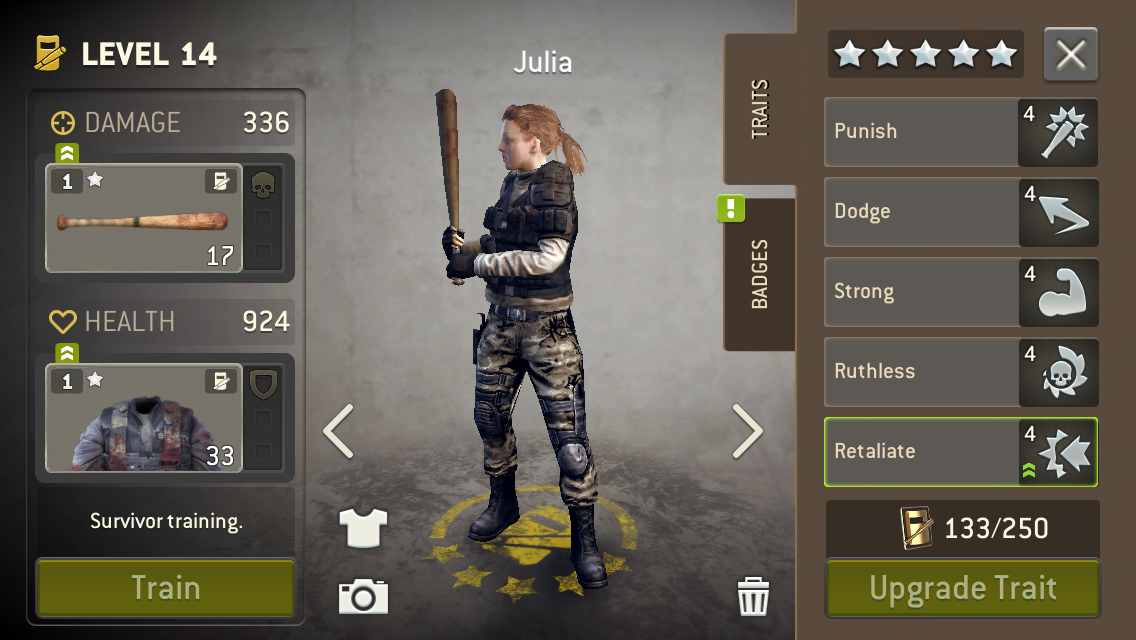
Task: View the Ruthless trait
Action: click(x=960, y=371)
